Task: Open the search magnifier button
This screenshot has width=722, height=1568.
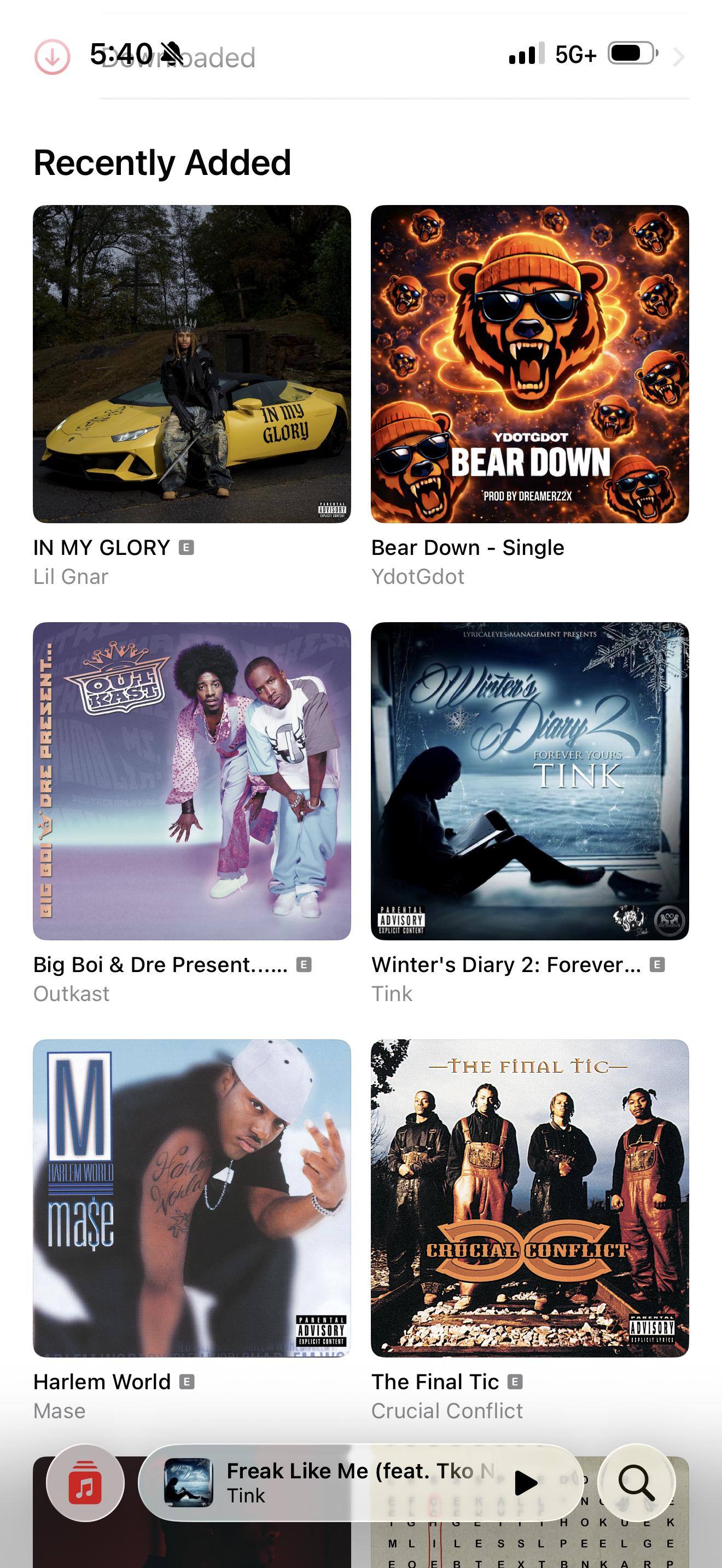Action: (x=636, y=1483)
